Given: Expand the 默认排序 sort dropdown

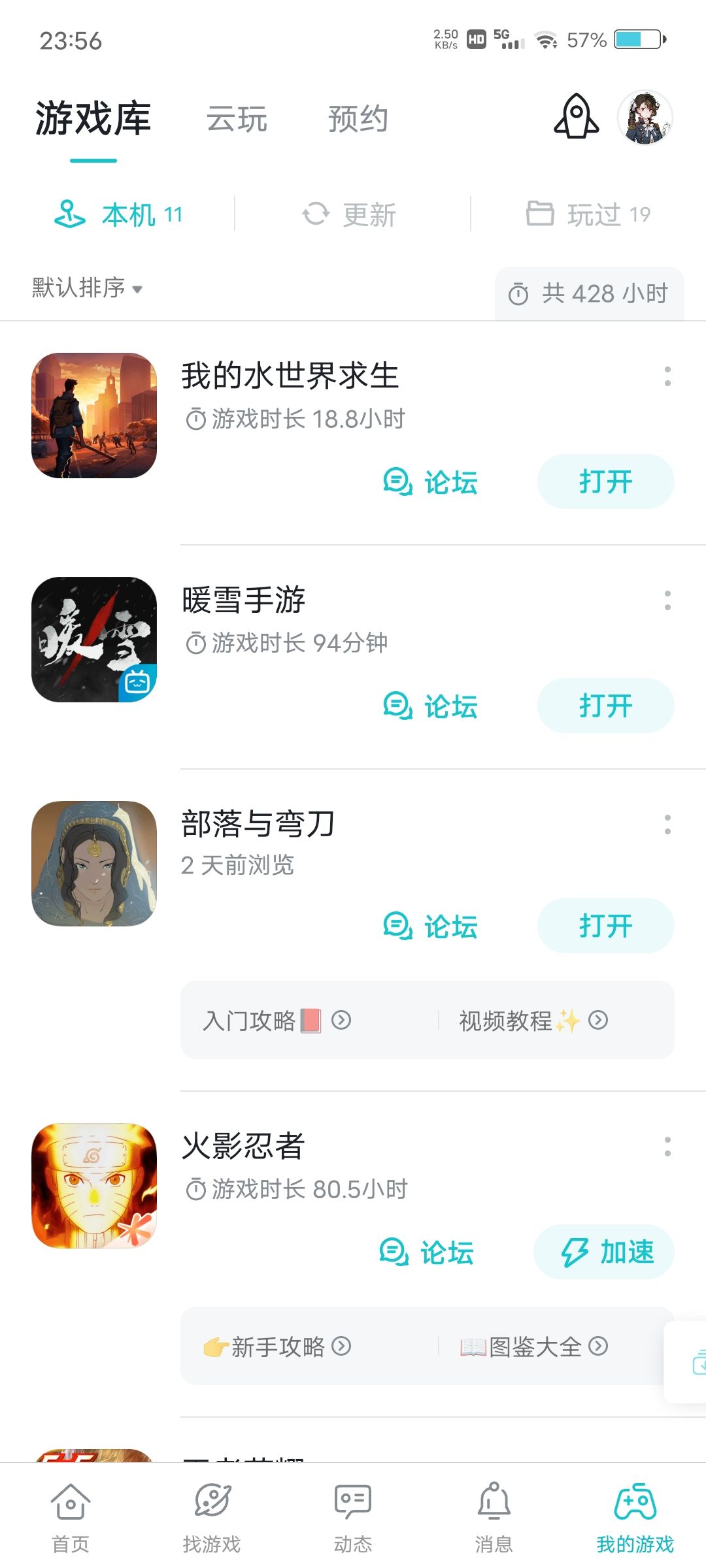Looking at the screenshot, I should tap(87, 287).
